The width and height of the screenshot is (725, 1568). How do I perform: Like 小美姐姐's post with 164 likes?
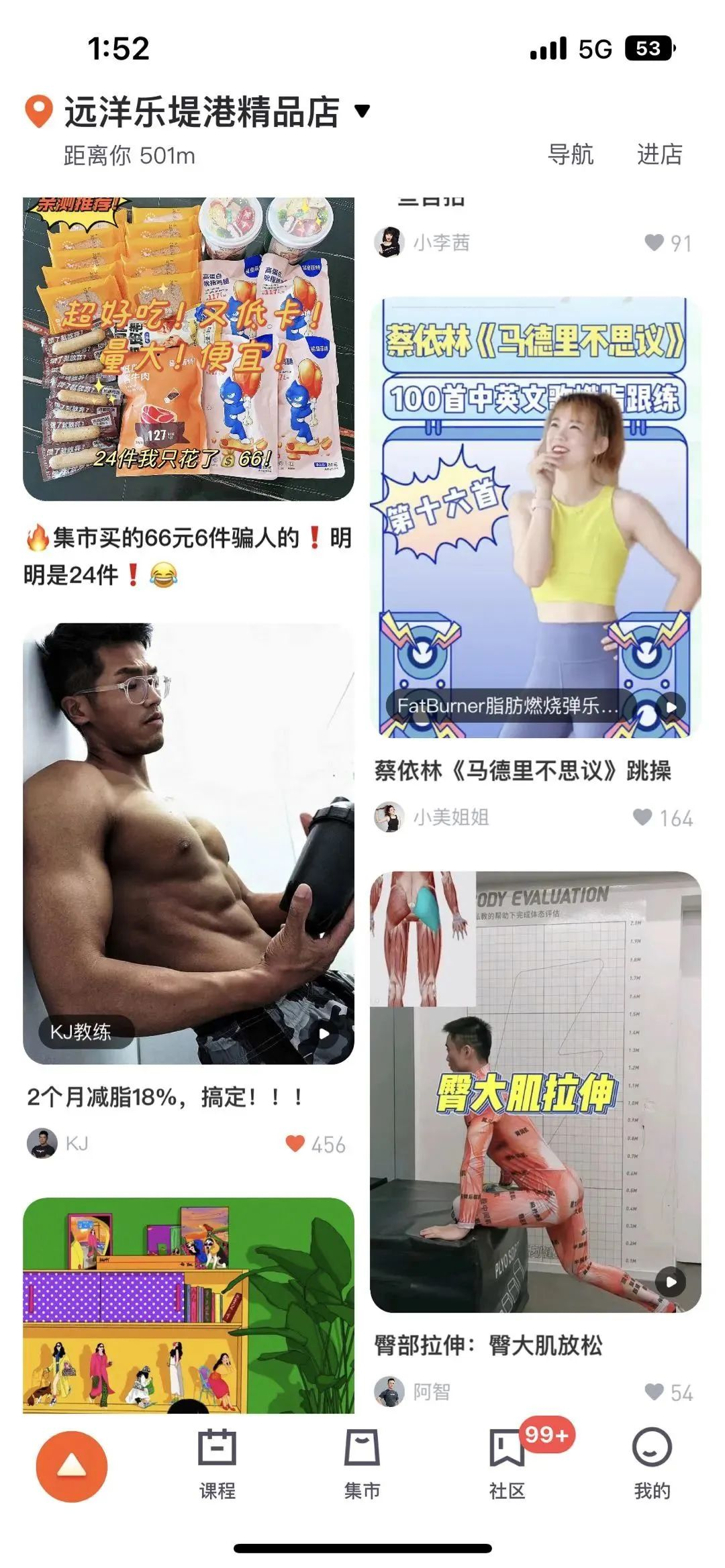tap(642, 817)
